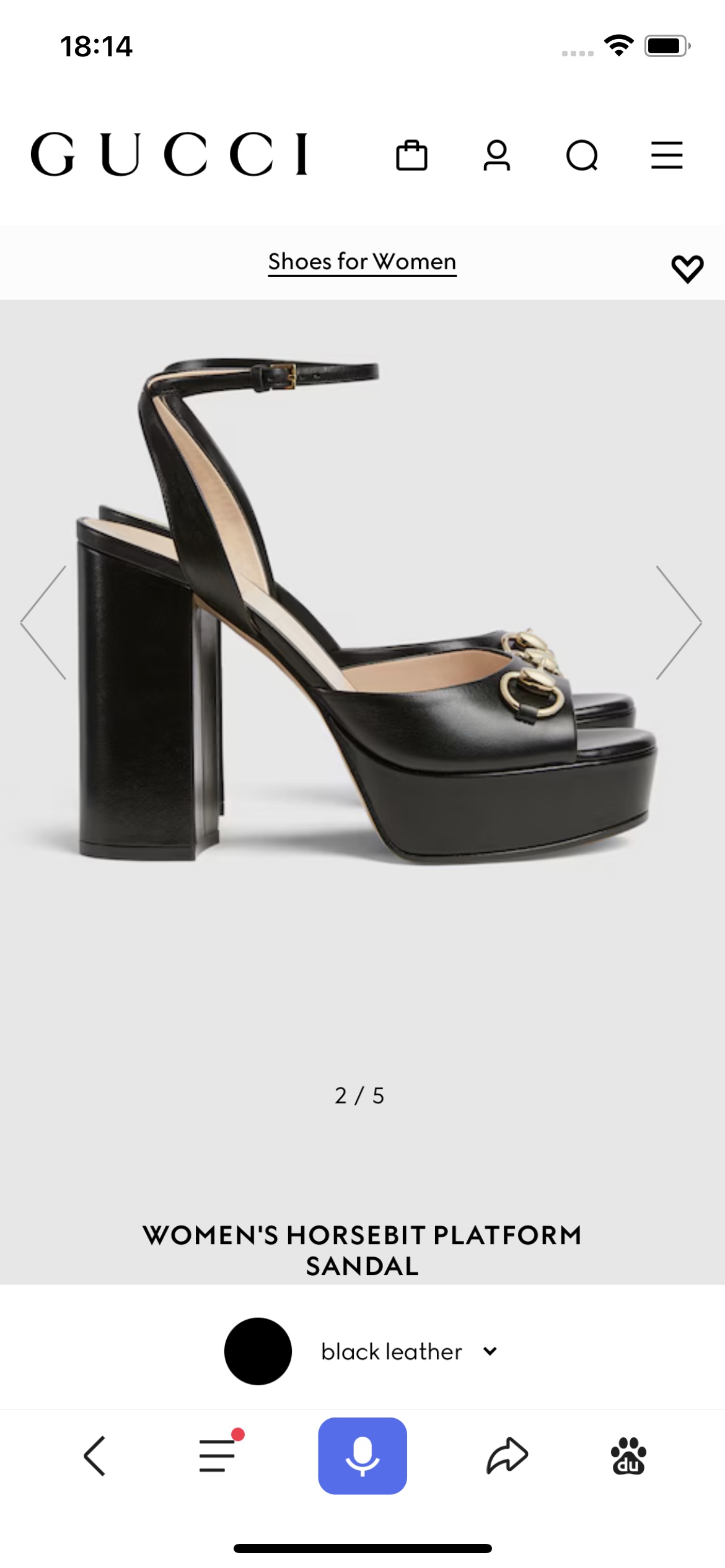Open the chevron next to black leather

490,1352
